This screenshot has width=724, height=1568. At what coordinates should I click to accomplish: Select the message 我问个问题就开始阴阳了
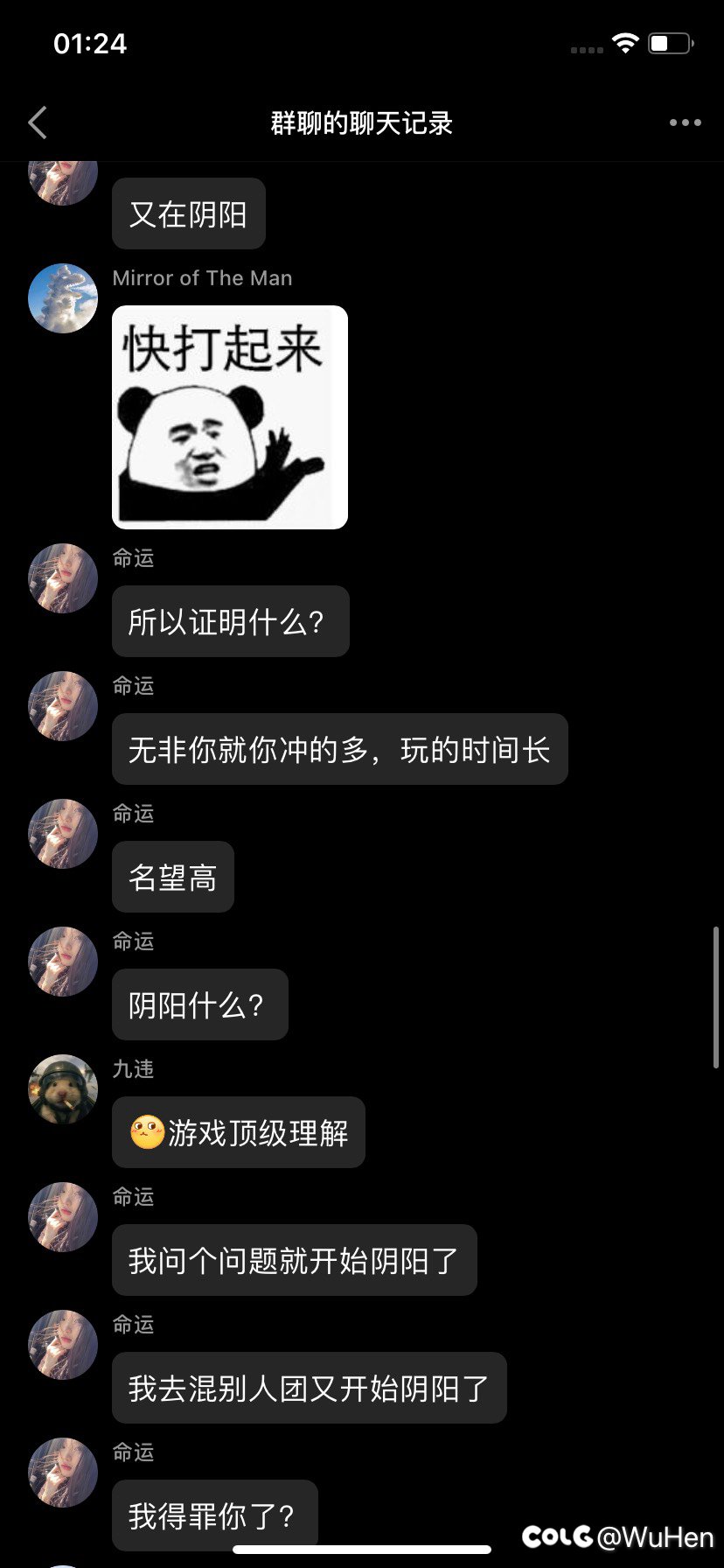click(294, 1260)
